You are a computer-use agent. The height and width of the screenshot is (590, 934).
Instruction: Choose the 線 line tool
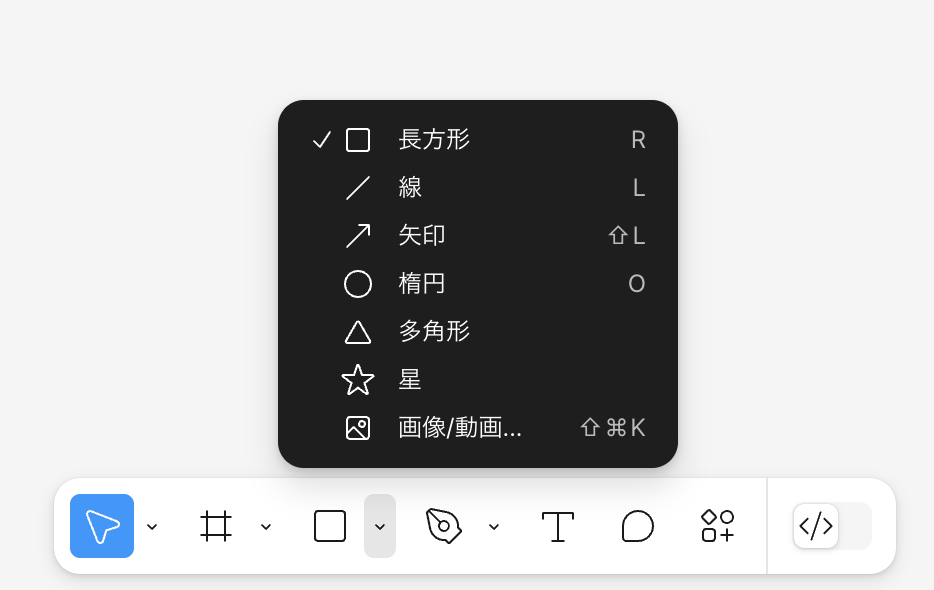click(410, 188)
